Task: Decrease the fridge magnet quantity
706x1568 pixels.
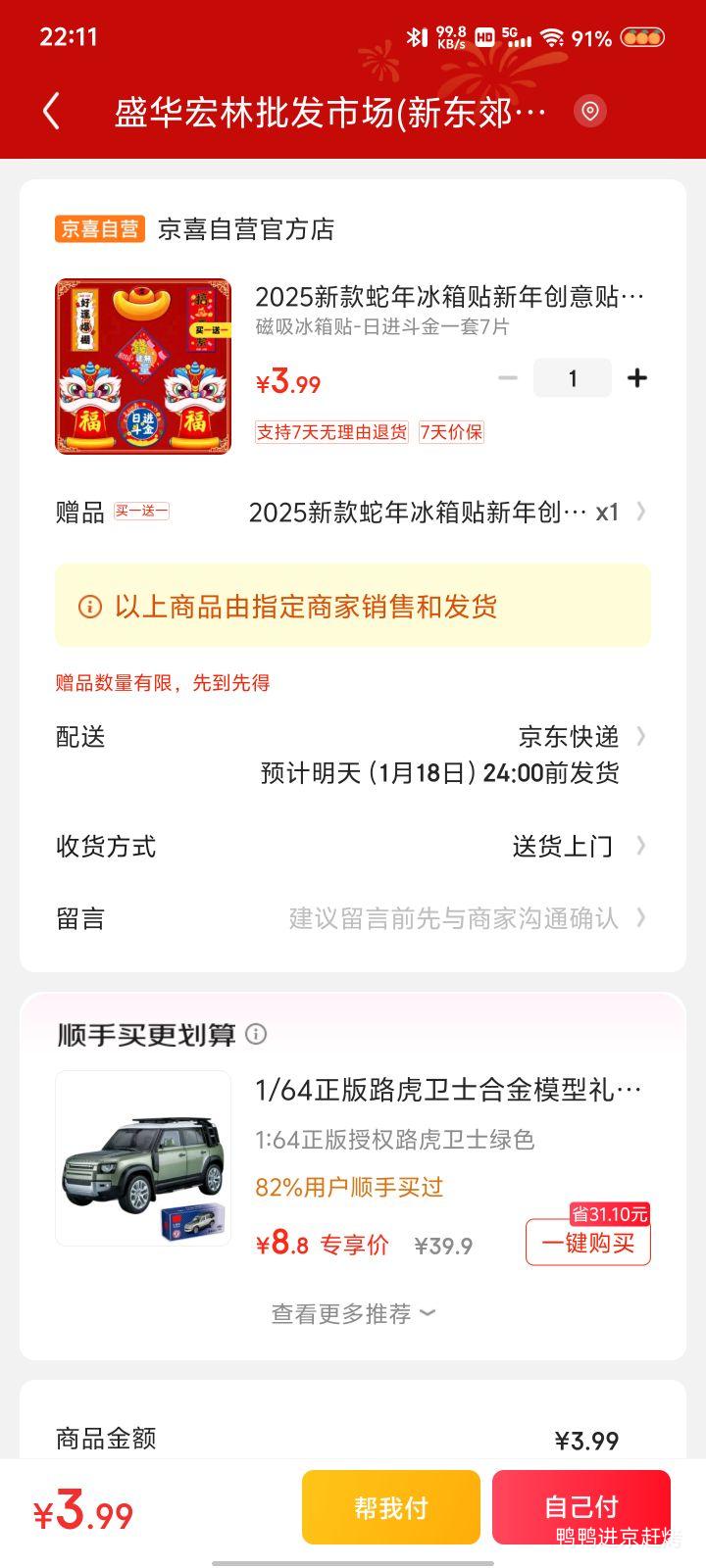Action: pos(507,378)
